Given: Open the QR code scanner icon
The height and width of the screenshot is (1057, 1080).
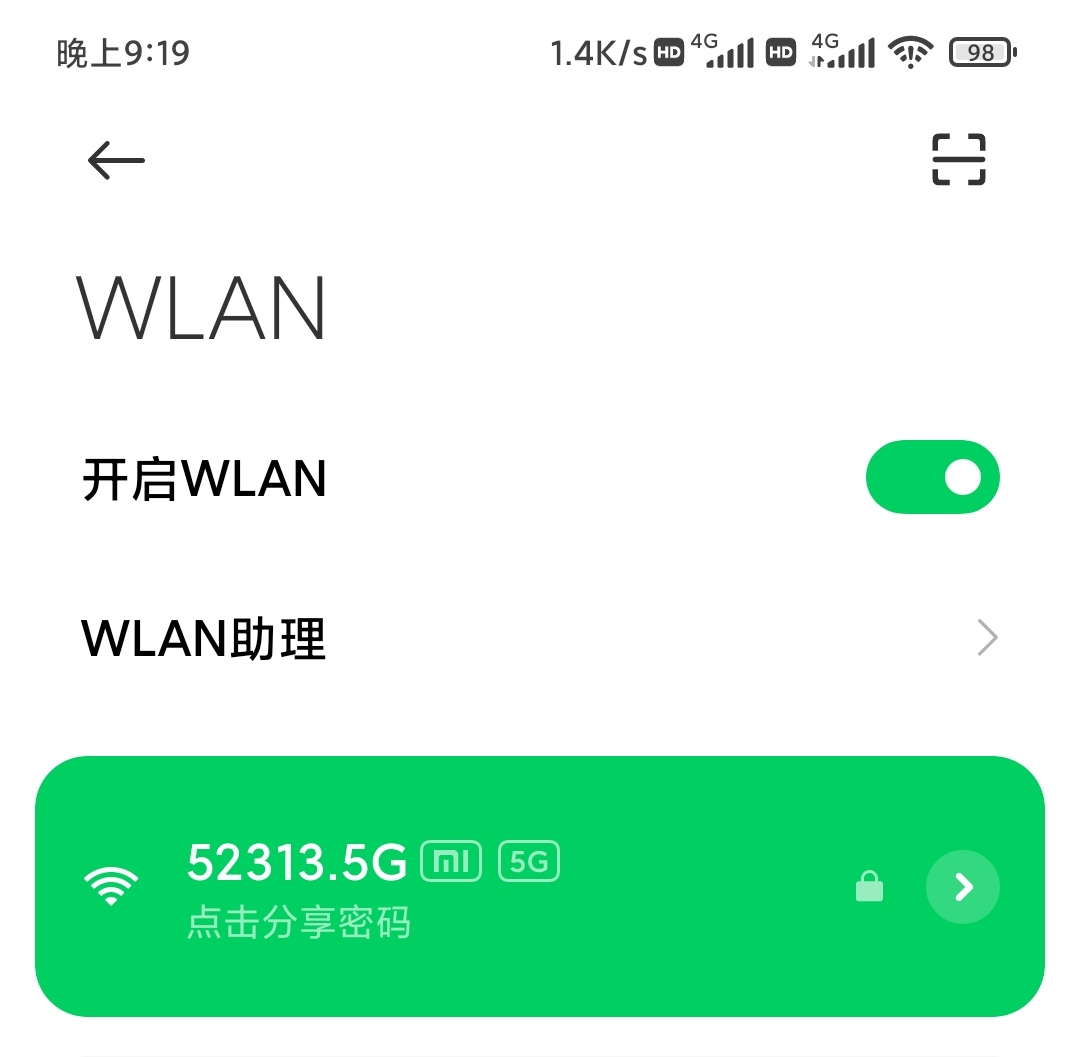Looking at the screenshot, I should [x=958, y=160].
